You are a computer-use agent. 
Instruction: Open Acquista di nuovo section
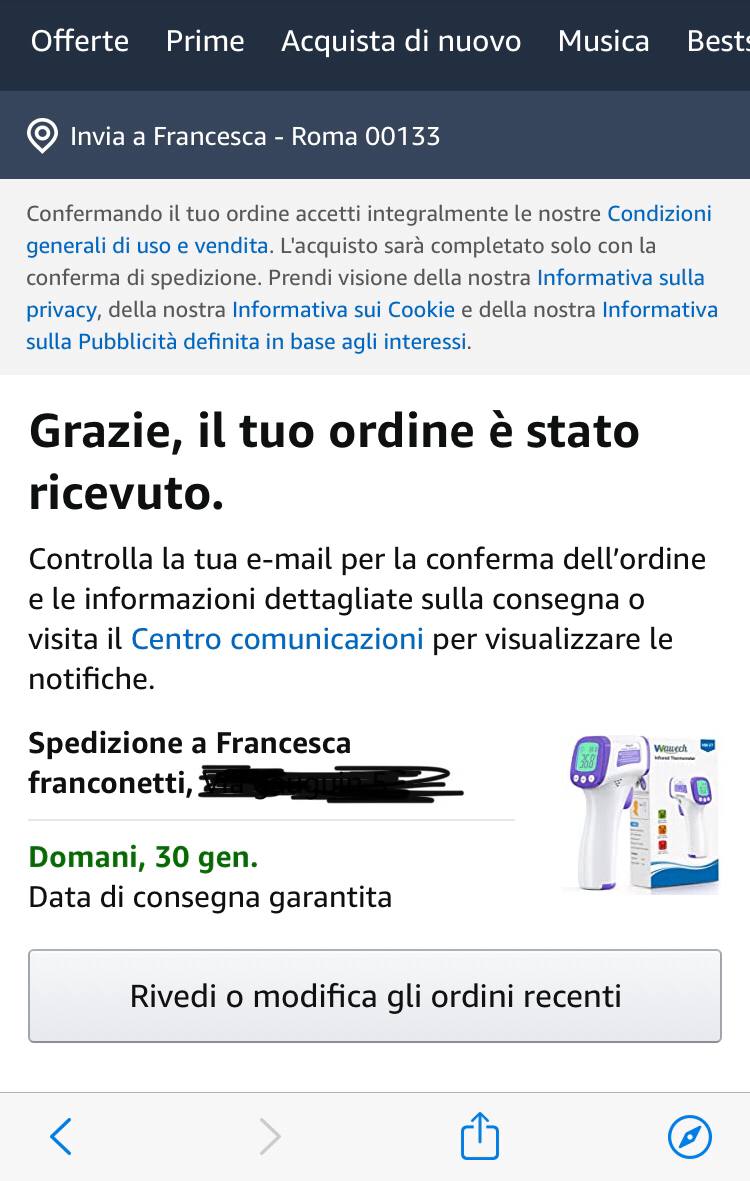click(401, 41)
